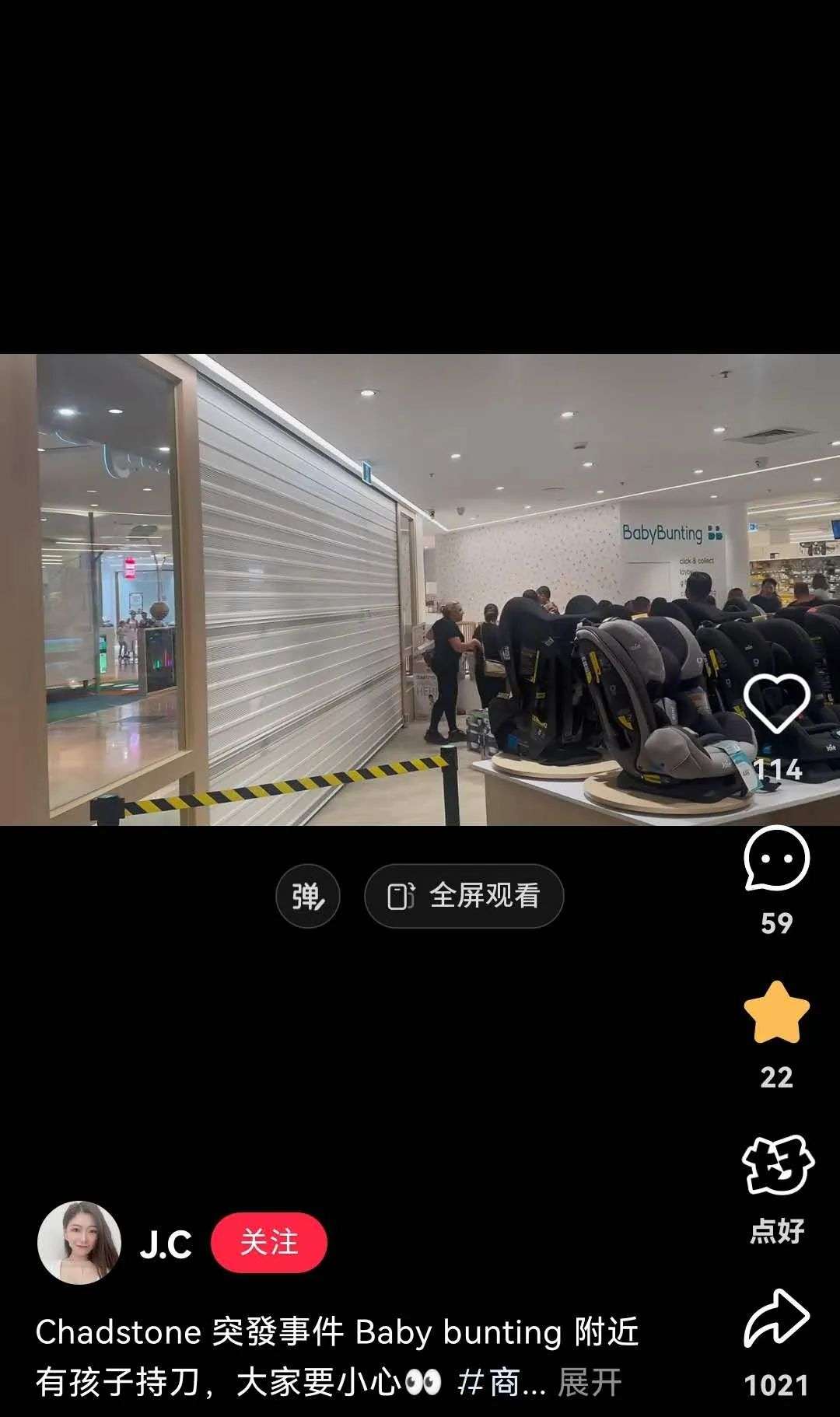Save video with the star icon
Image resolution: width=840 pixels, height=1417 pixels.
click(776, 1013)
